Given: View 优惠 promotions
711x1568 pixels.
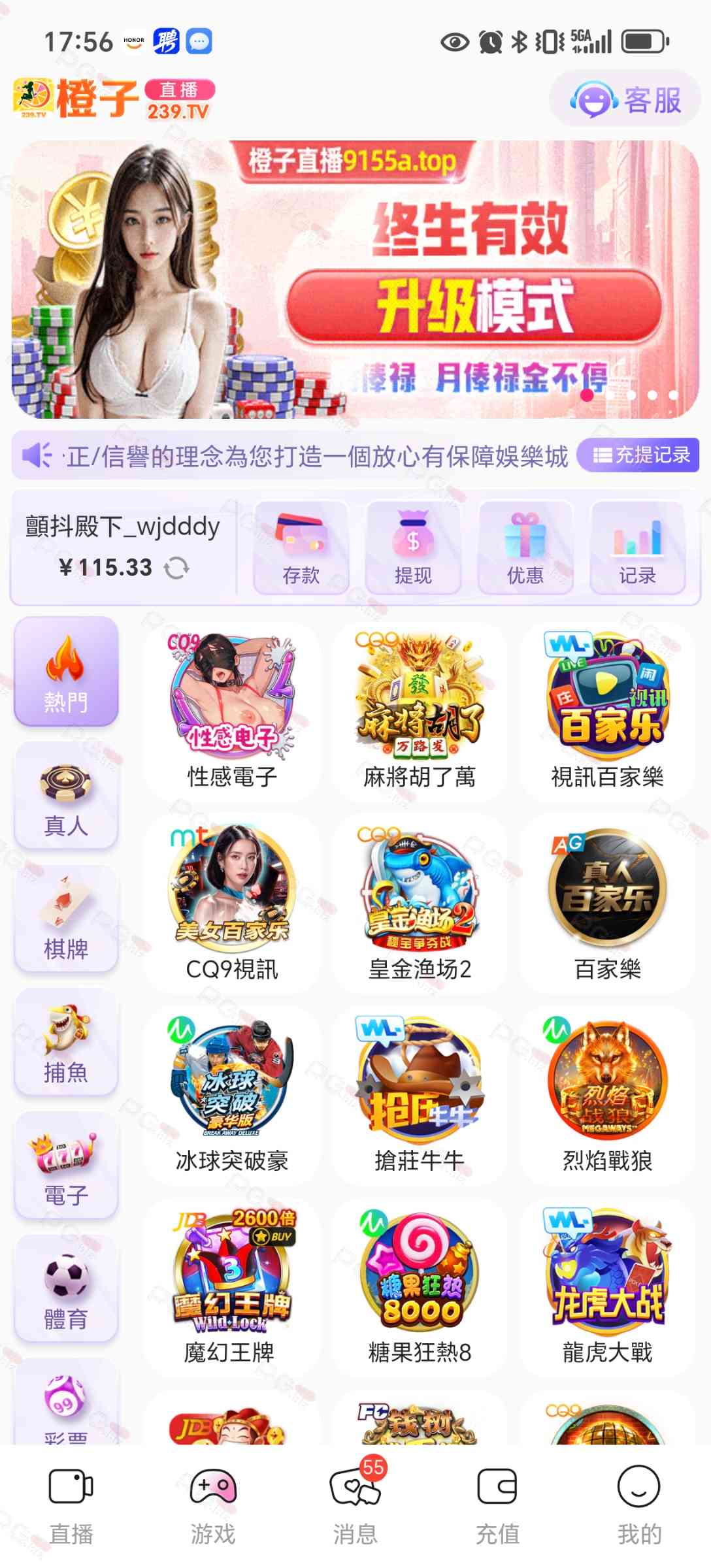Looking at the screenshot, I should [525, 548].
